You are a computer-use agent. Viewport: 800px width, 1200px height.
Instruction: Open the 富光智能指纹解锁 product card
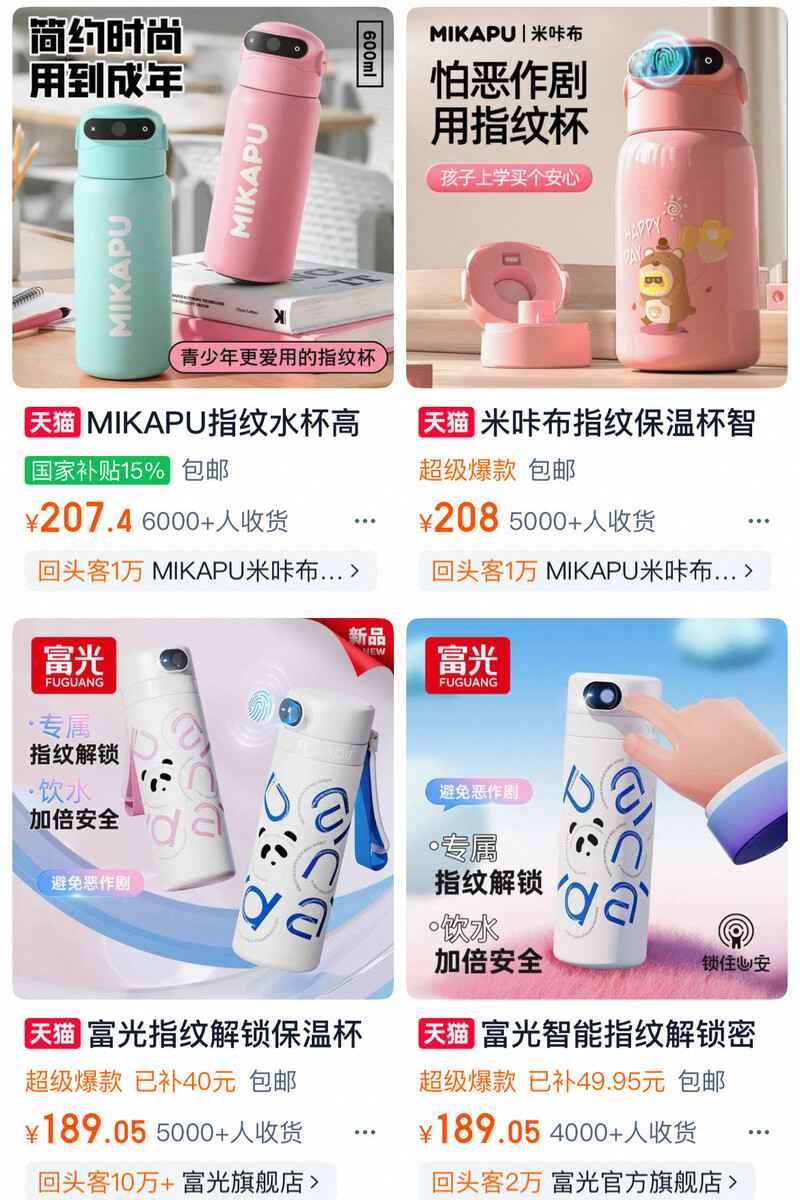pos(596,810)
